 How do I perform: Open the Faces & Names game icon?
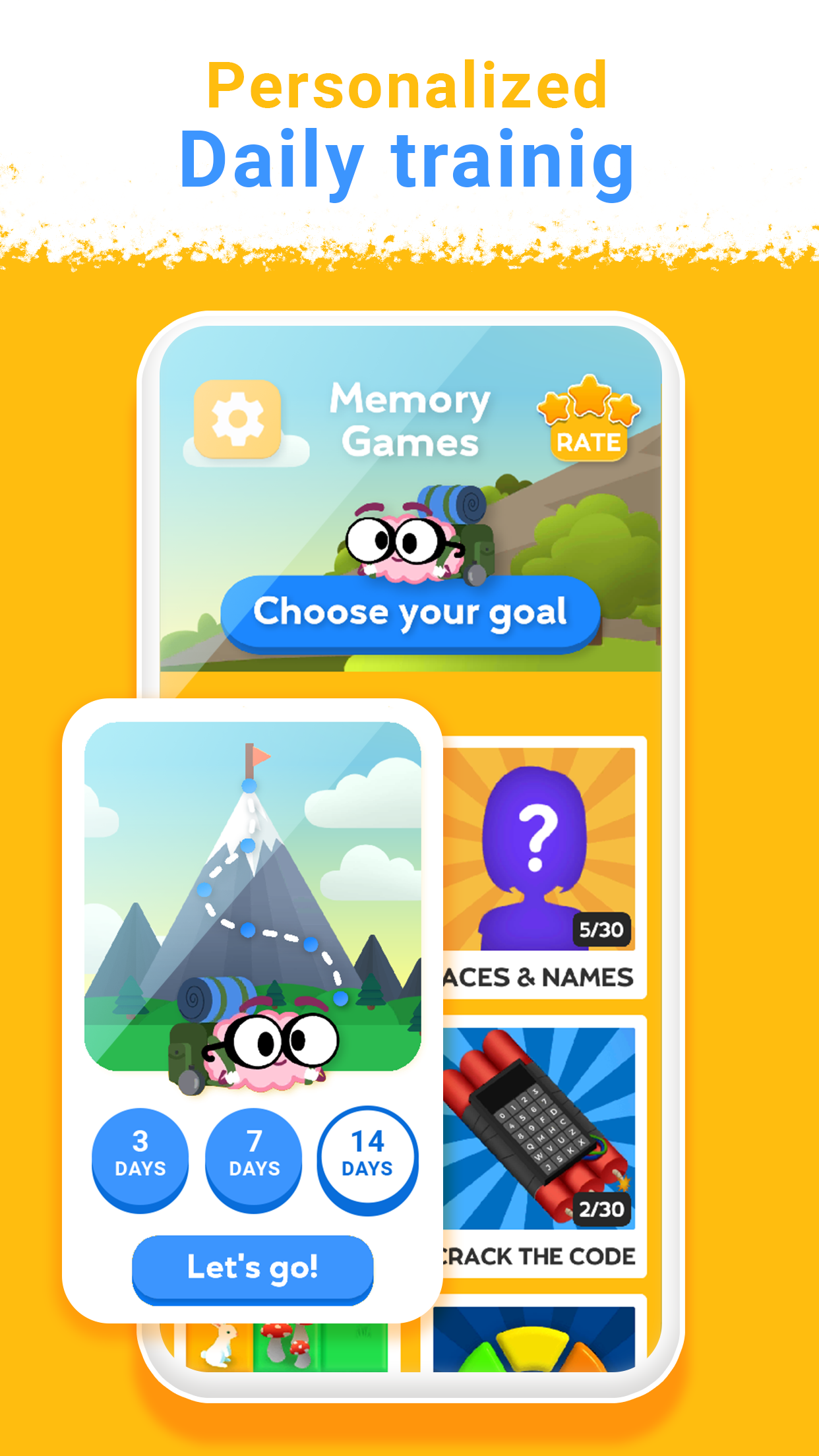540,847
